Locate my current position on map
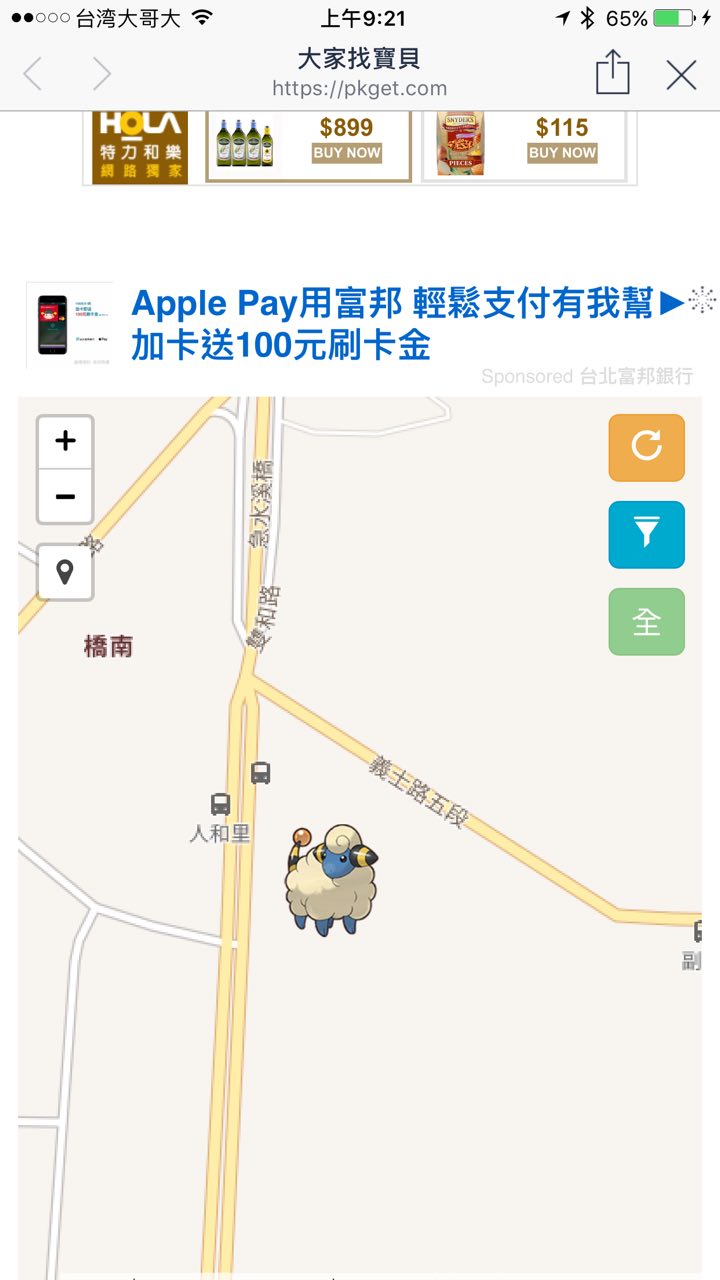The image size is (720, 1280). pyautogui.click(x=65, y=572)
